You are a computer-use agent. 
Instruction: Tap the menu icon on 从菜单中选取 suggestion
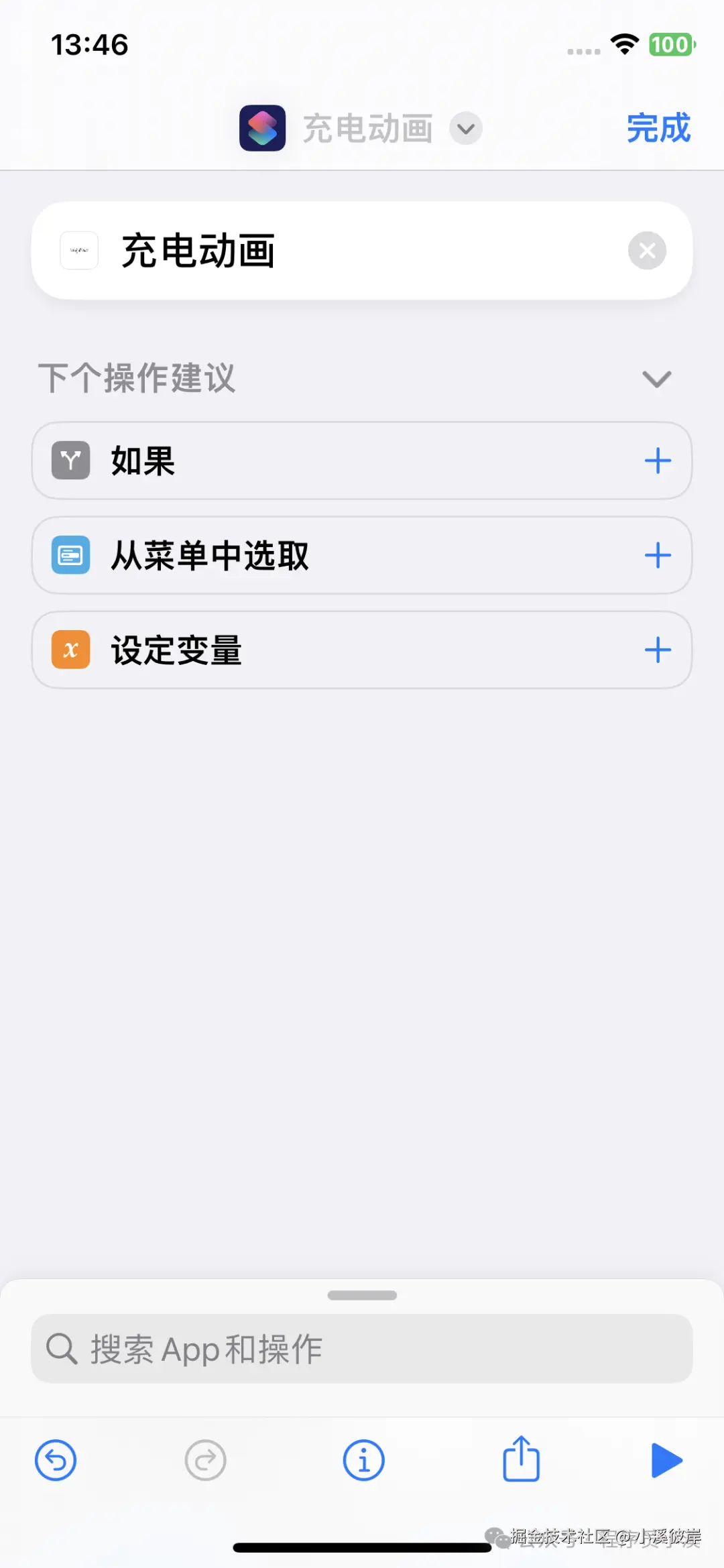point(70,555)
